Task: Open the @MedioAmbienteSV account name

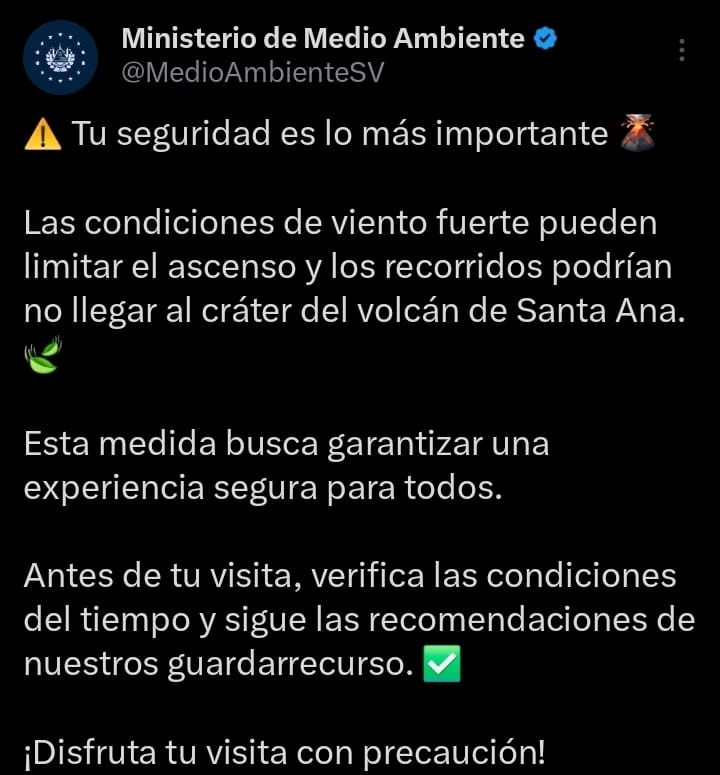Action: pyautogui.click(x=252, y=73)
